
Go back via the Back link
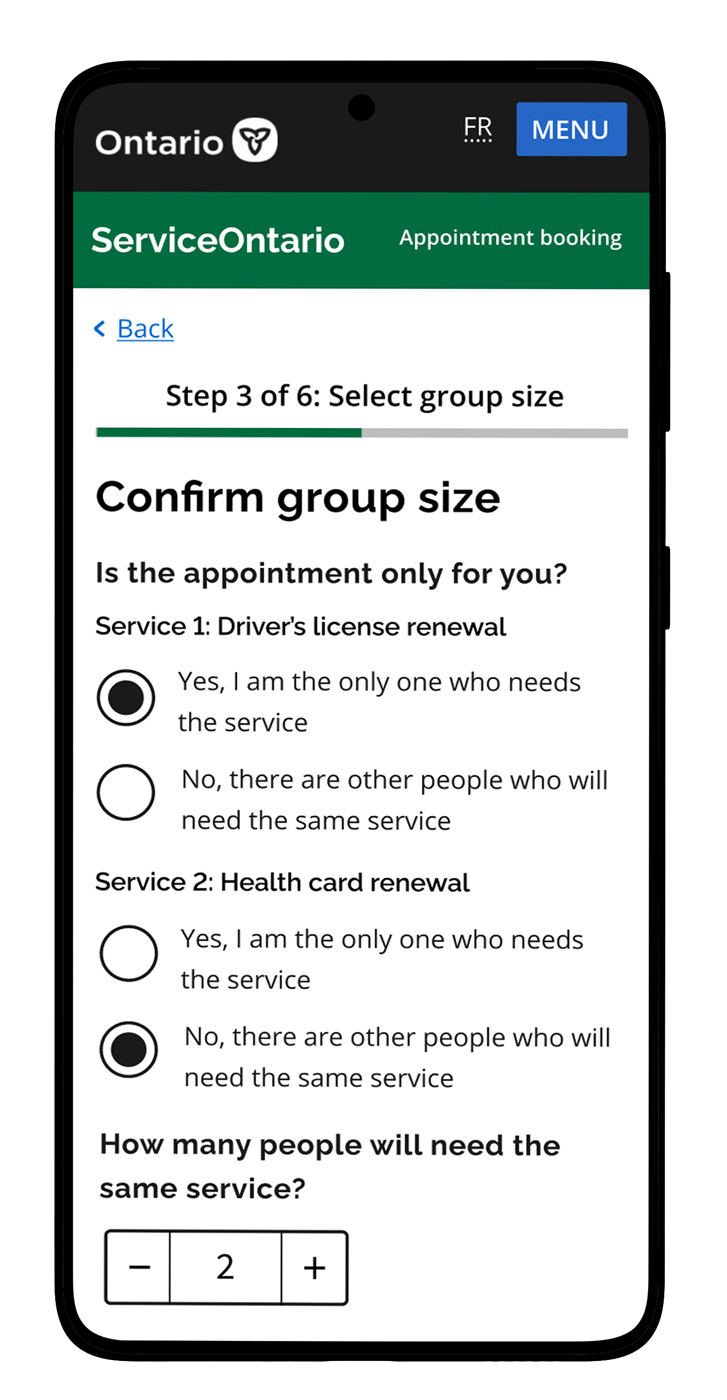point(145,328)
